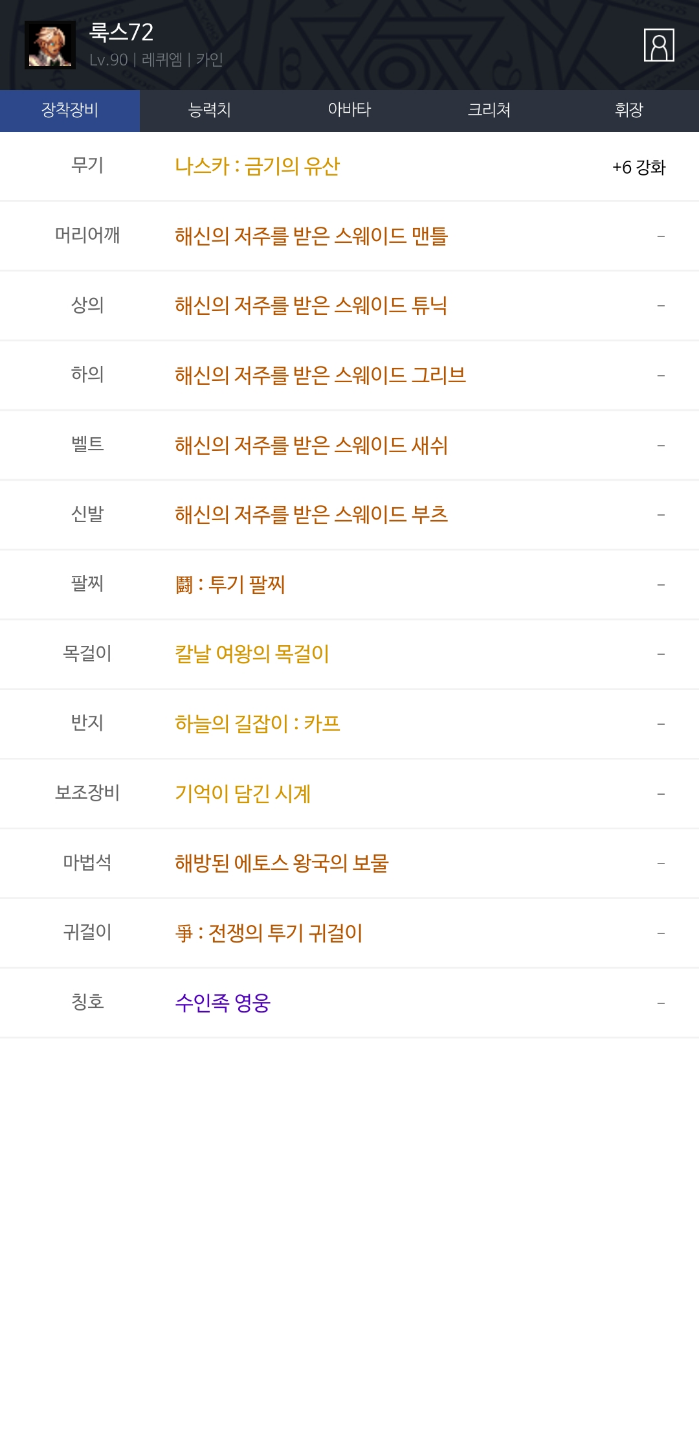The width and height of the screenshot is (699, 1438).
Task: Open the 투기 팔찌 bracelet item
Action: click(x=230, y=585)
